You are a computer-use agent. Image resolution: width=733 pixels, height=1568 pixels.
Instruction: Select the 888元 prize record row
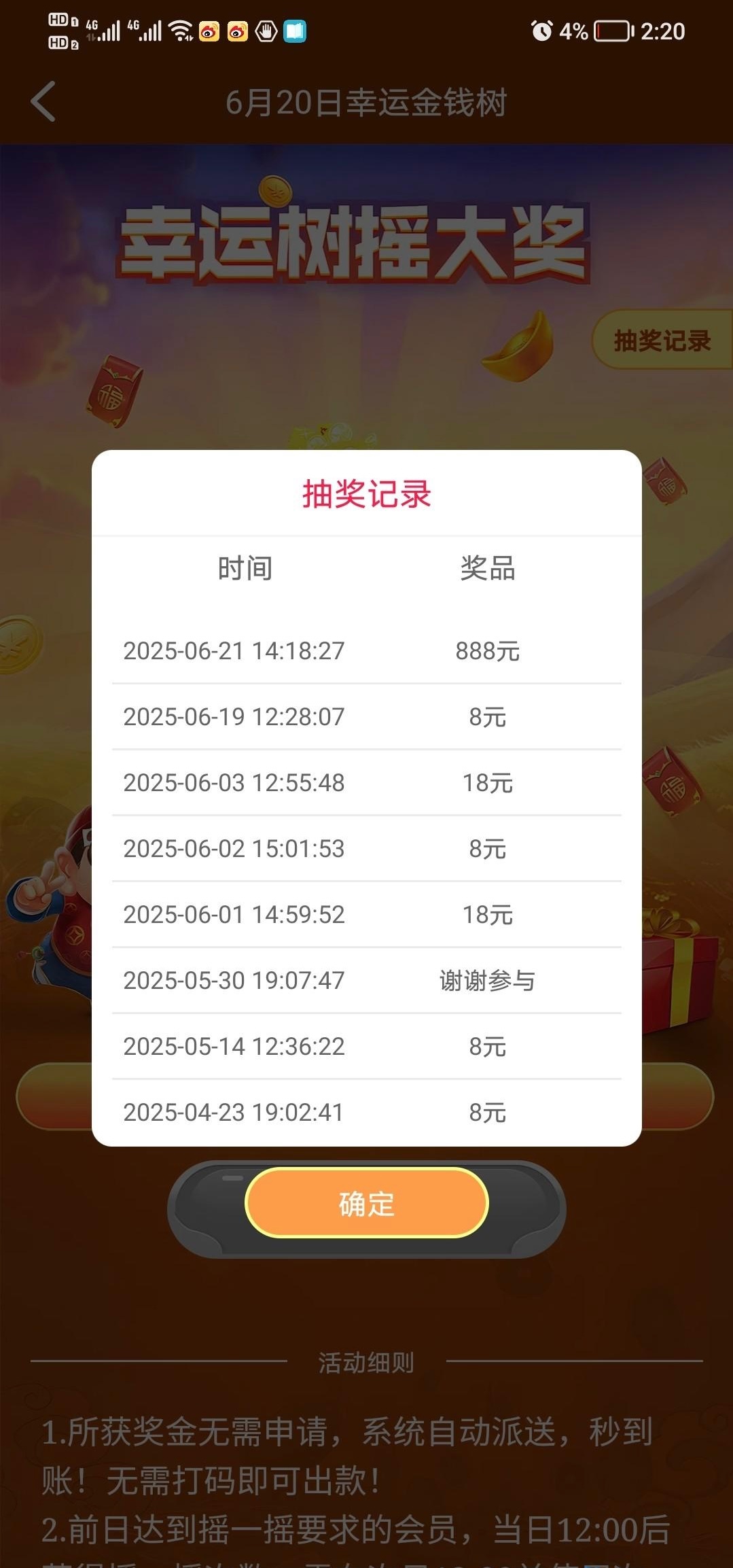(x=366, y=650)
